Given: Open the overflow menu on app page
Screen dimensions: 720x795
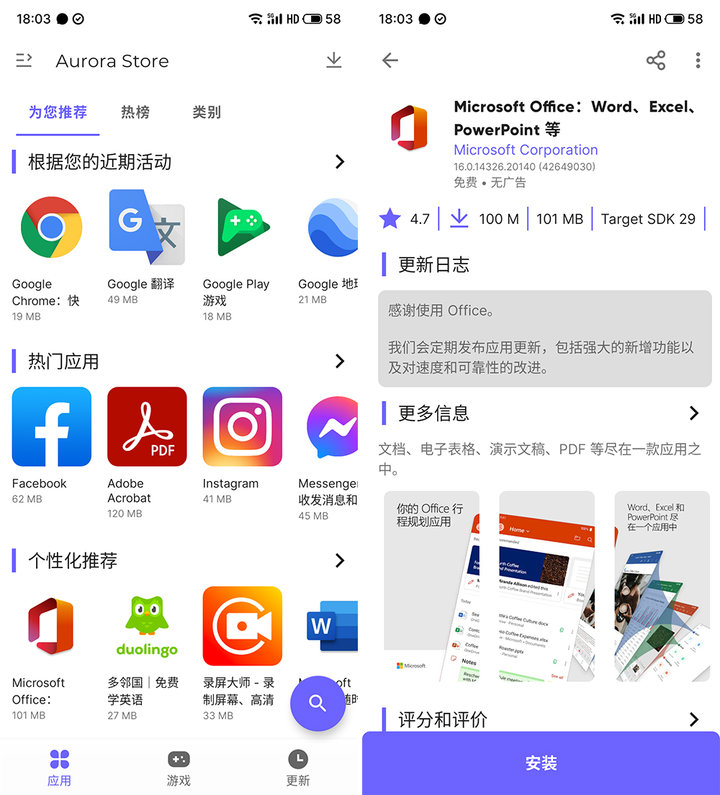Looking at the screenshot, I should pos(698,61).
